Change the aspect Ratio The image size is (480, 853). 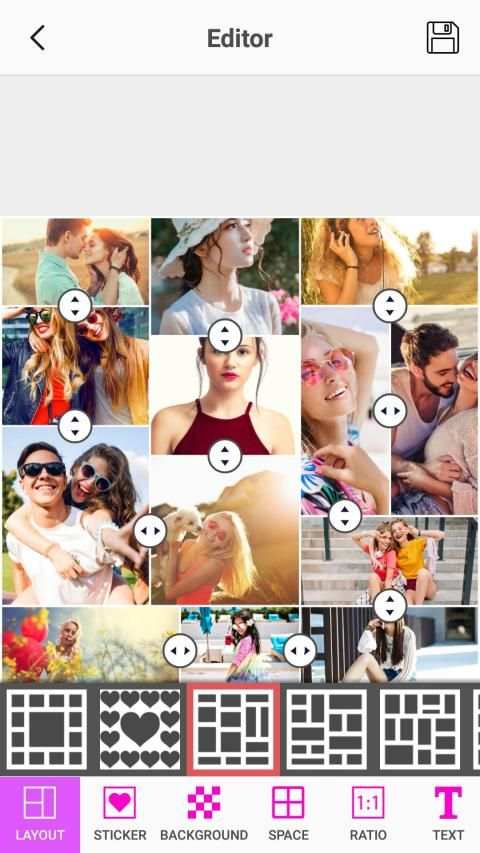click(x=368, y=814)
